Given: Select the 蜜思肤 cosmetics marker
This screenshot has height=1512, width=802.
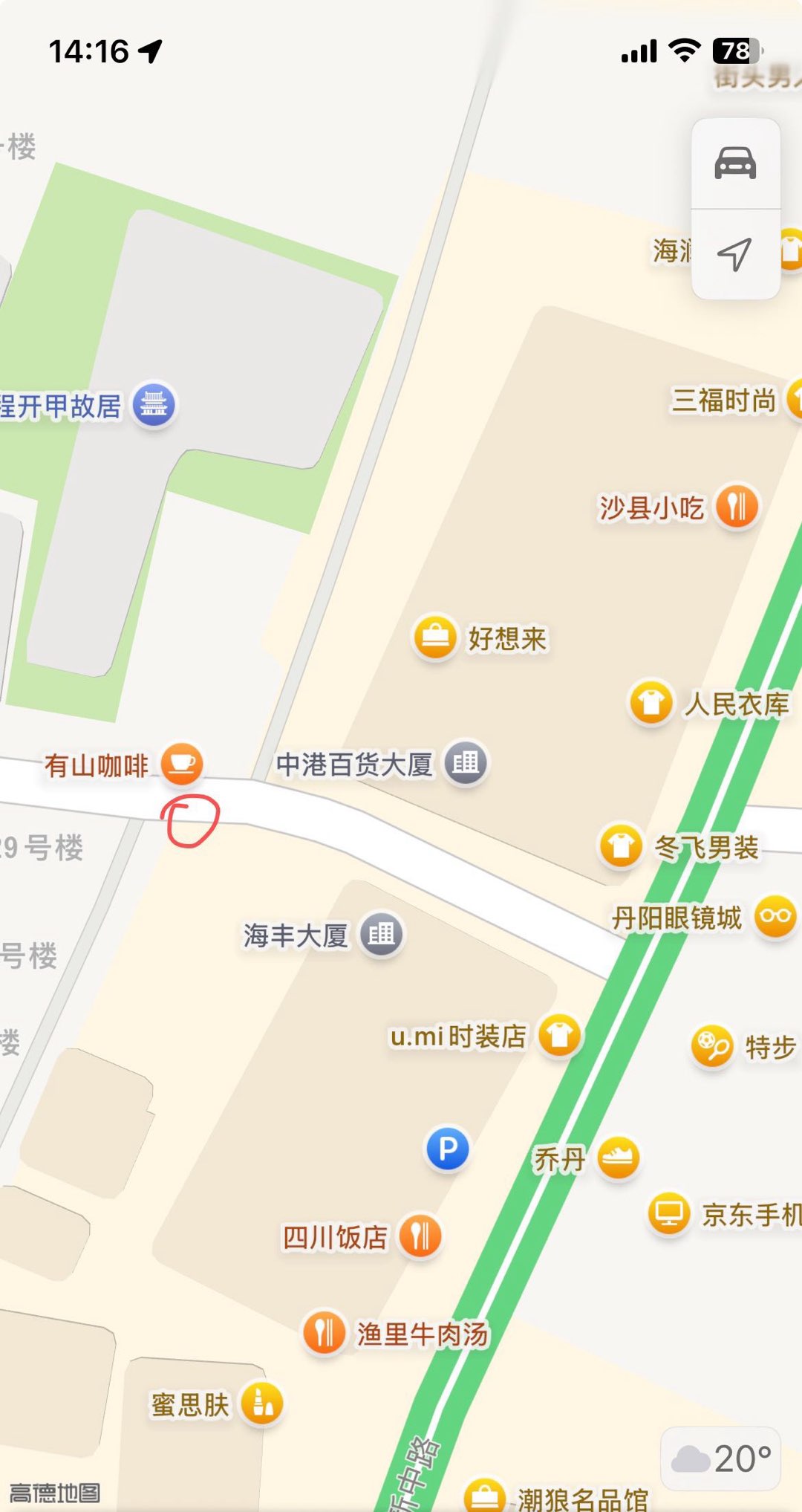Looking at the screenshot, I should (x=262, y=1404).
